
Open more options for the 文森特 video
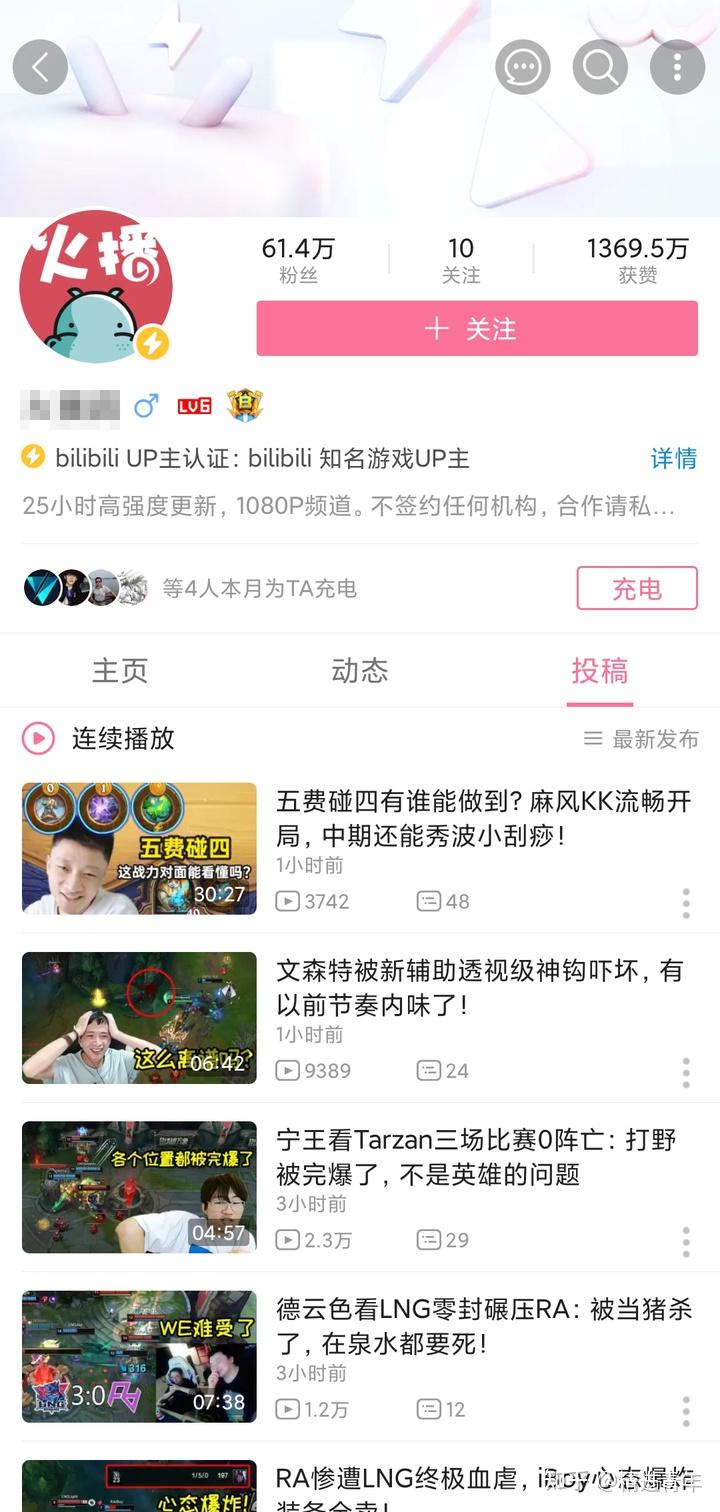pyautogui.click(x=686, y=1072)
